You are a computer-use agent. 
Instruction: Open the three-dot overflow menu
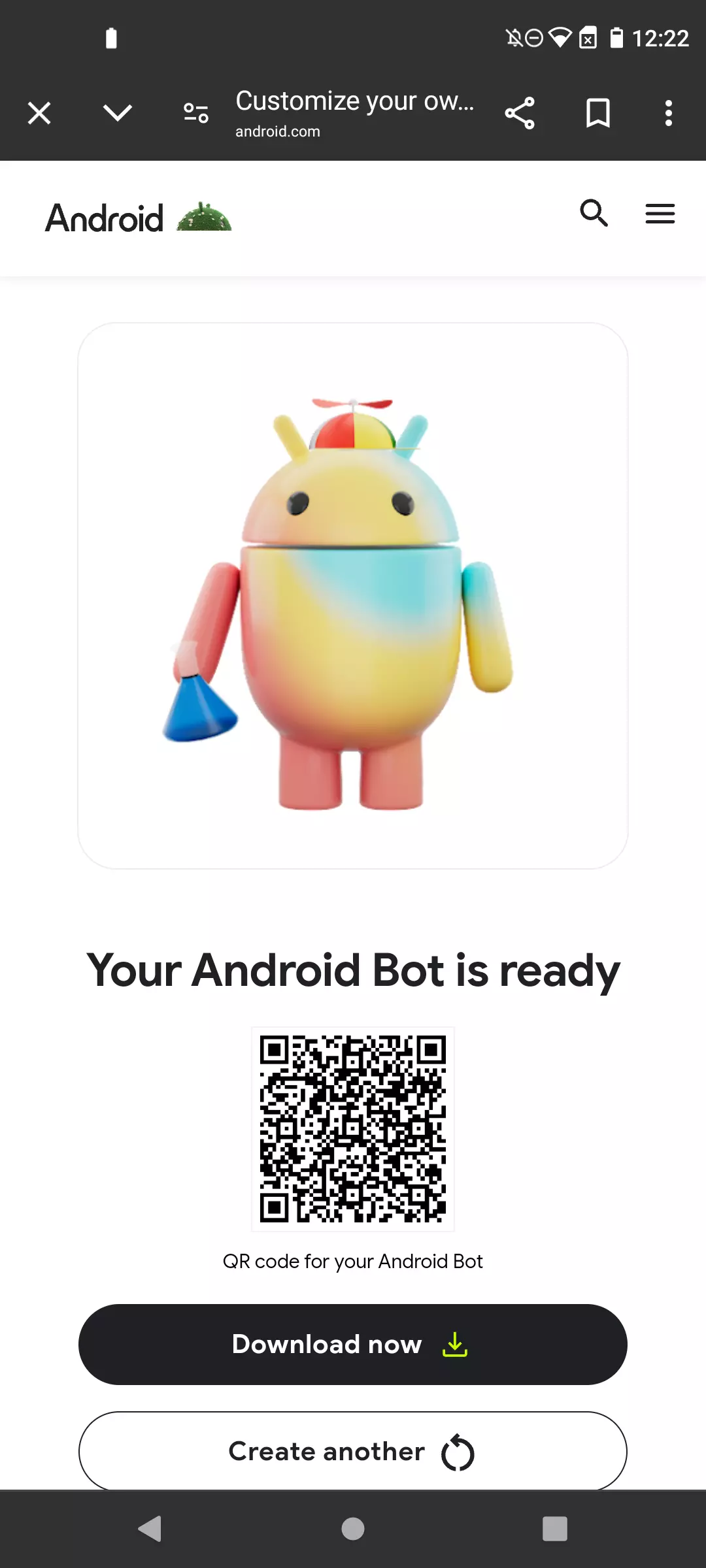pyautogui.click(x=668, y=113)
